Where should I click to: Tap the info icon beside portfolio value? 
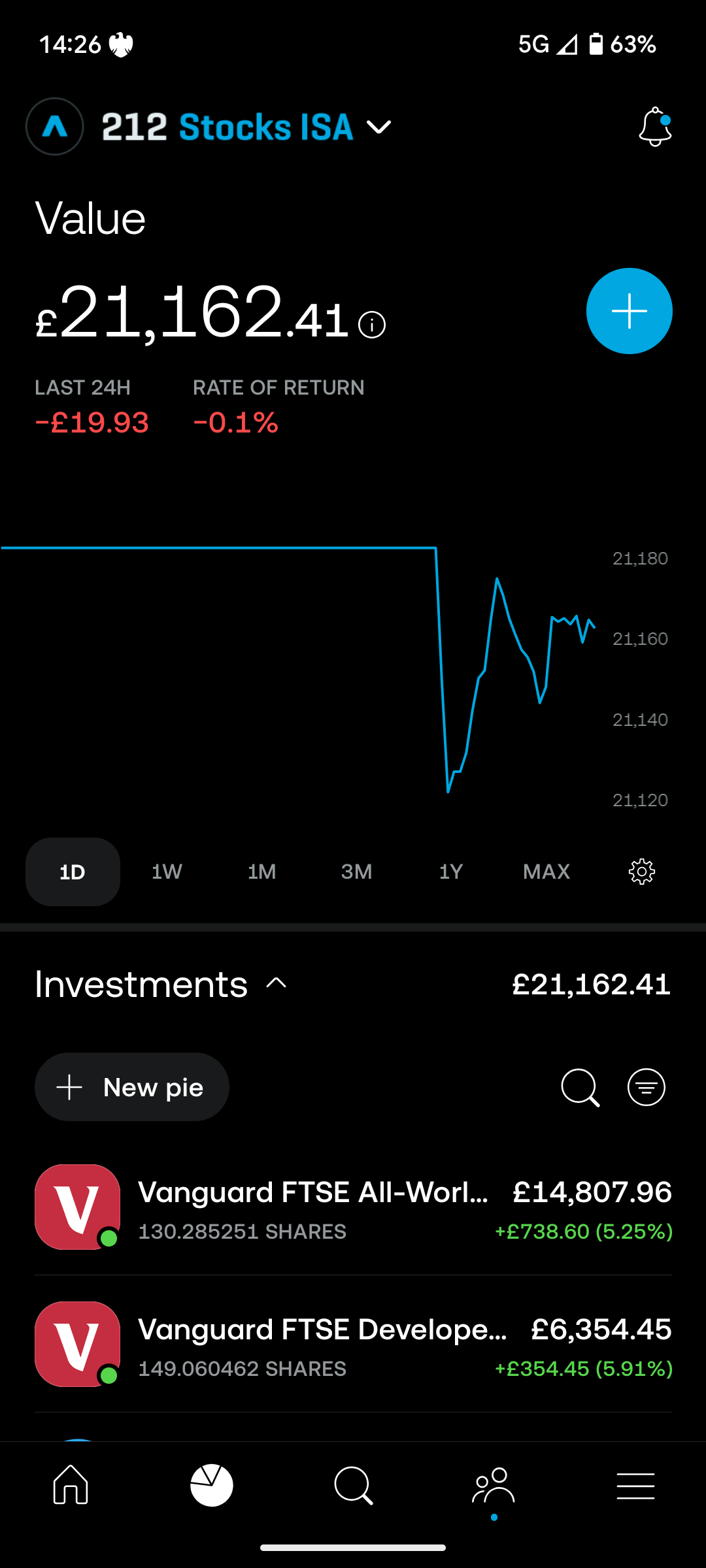[x=372, y=325]
